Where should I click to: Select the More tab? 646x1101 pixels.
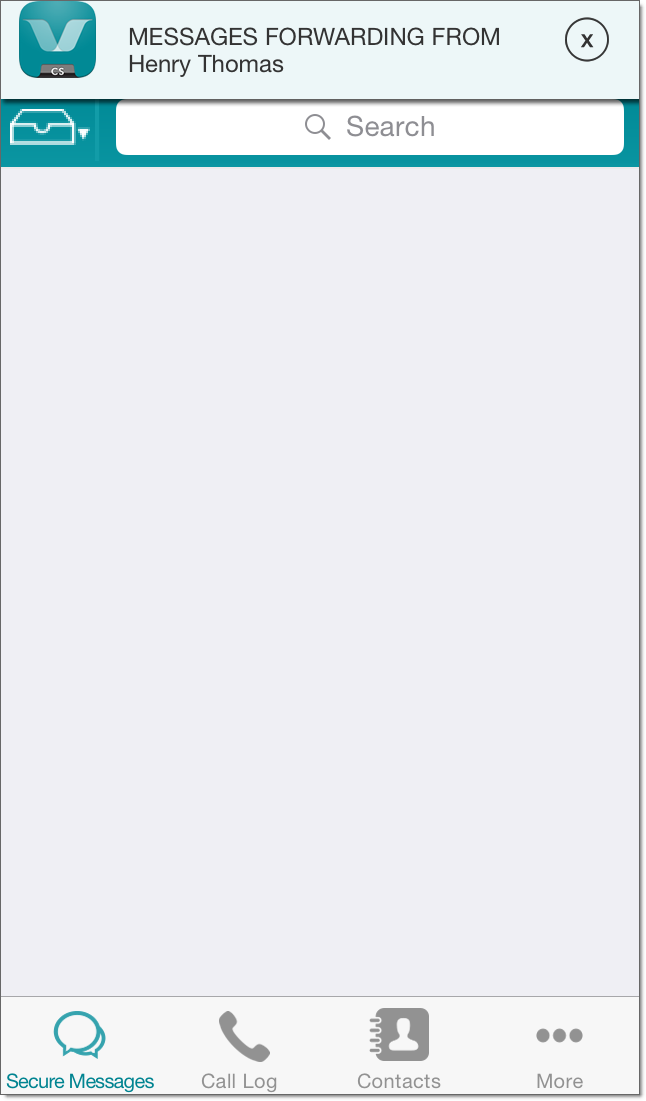(x=559, y=1049)
